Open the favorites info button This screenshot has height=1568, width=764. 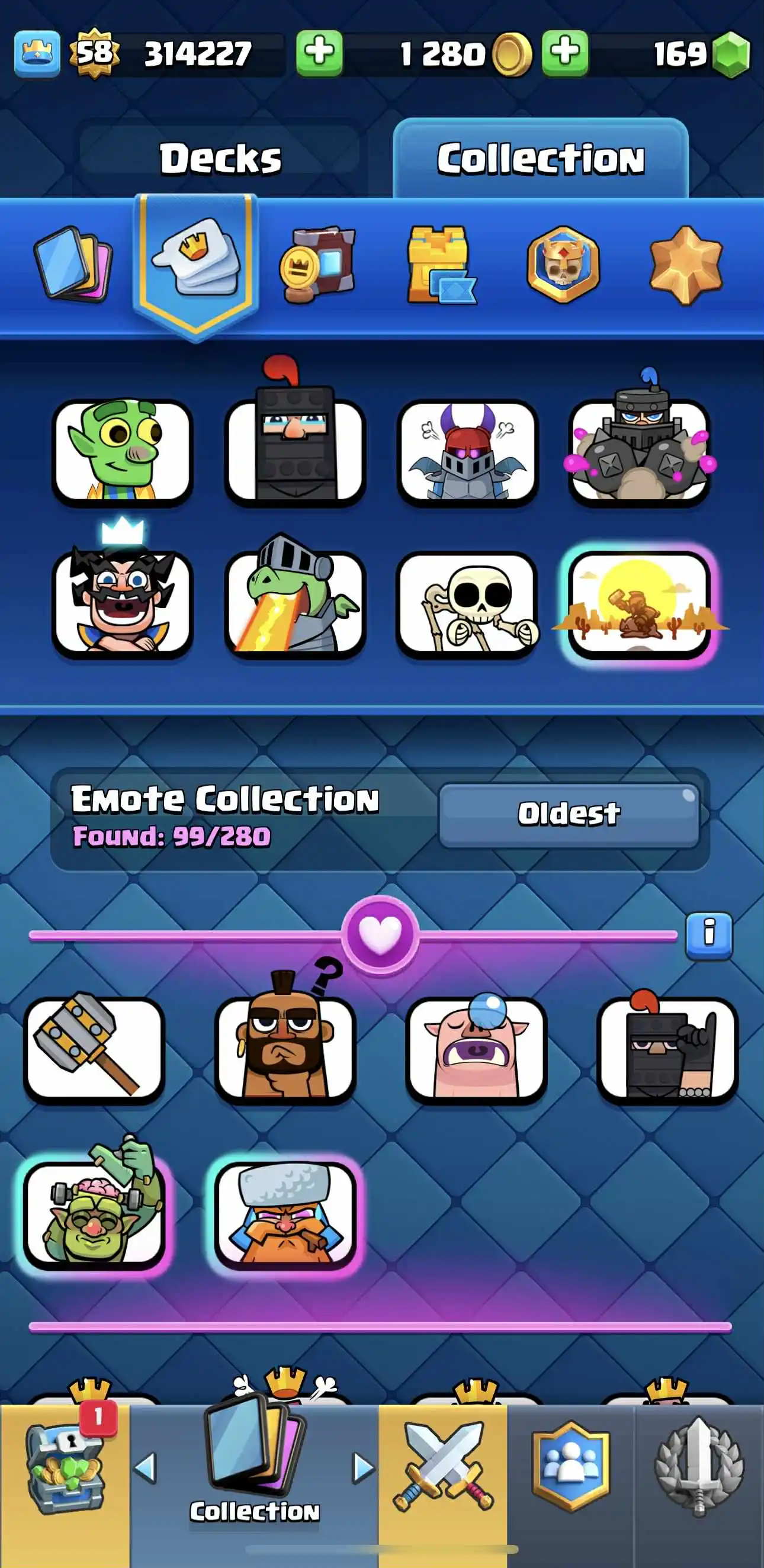pos(708,934)
